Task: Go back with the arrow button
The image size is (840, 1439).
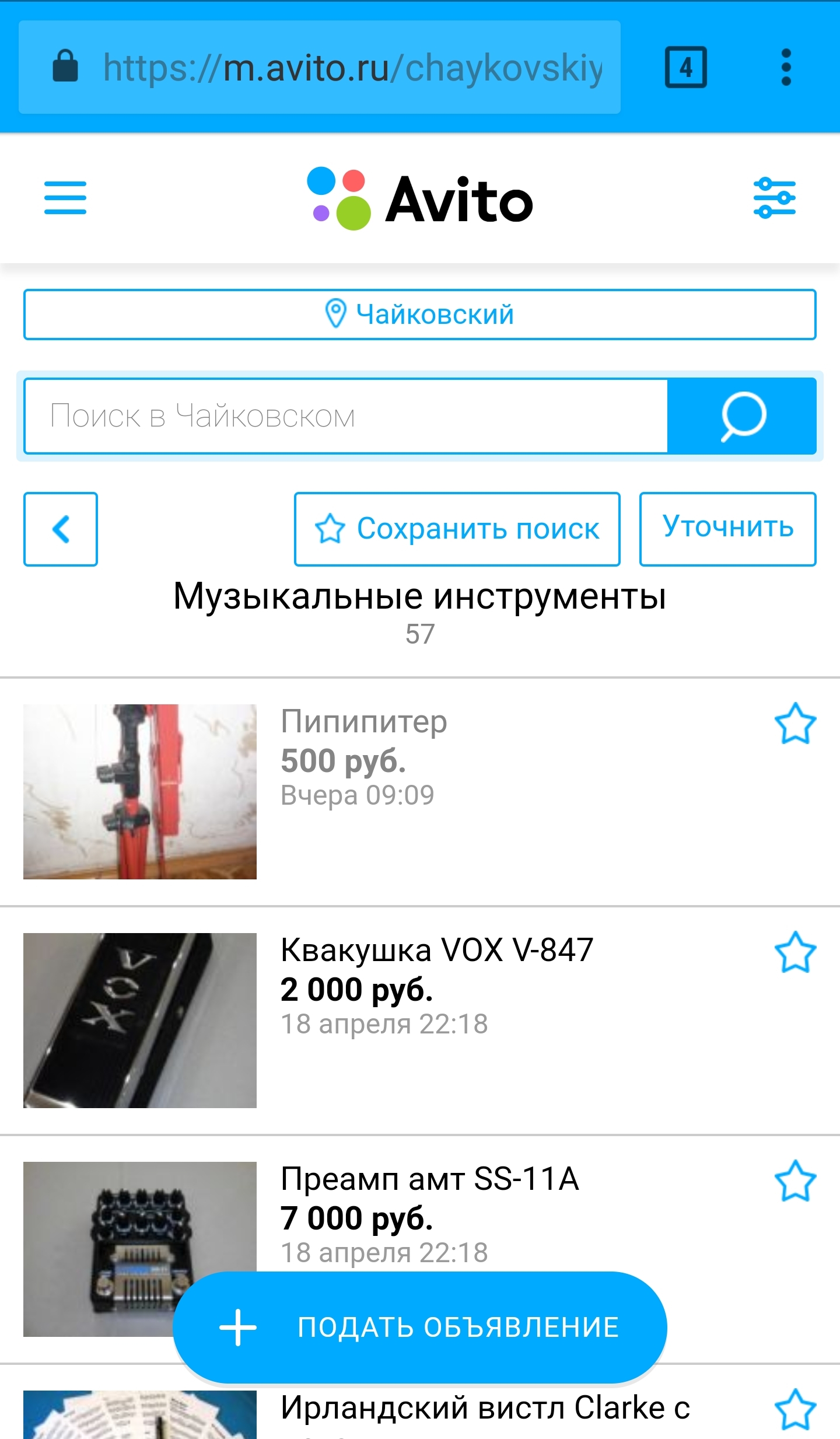Action: (61, 529)
